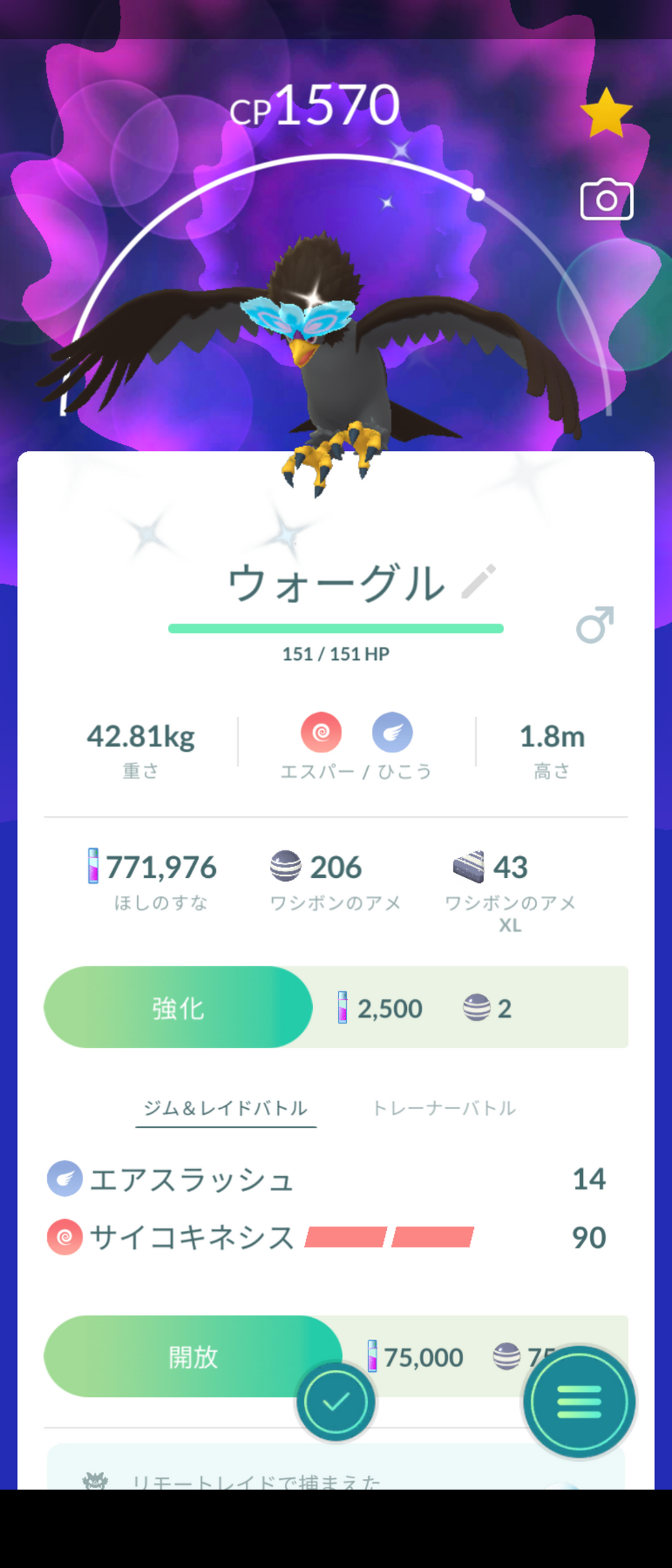Open the round three-line menu button
This screenshot has width=672, height=1568.
(x=579, y=1401)
